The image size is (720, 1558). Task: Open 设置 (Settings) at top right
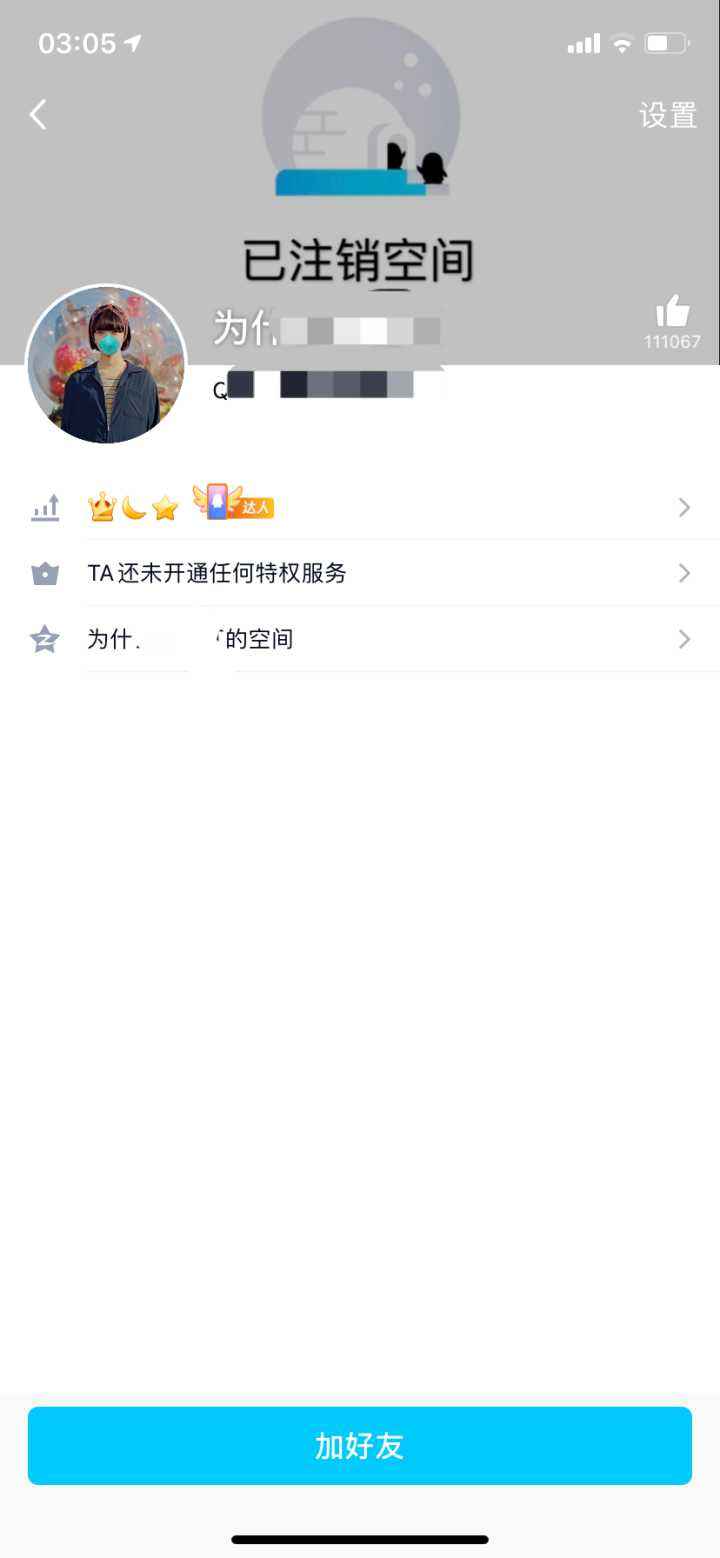(668, 116)
